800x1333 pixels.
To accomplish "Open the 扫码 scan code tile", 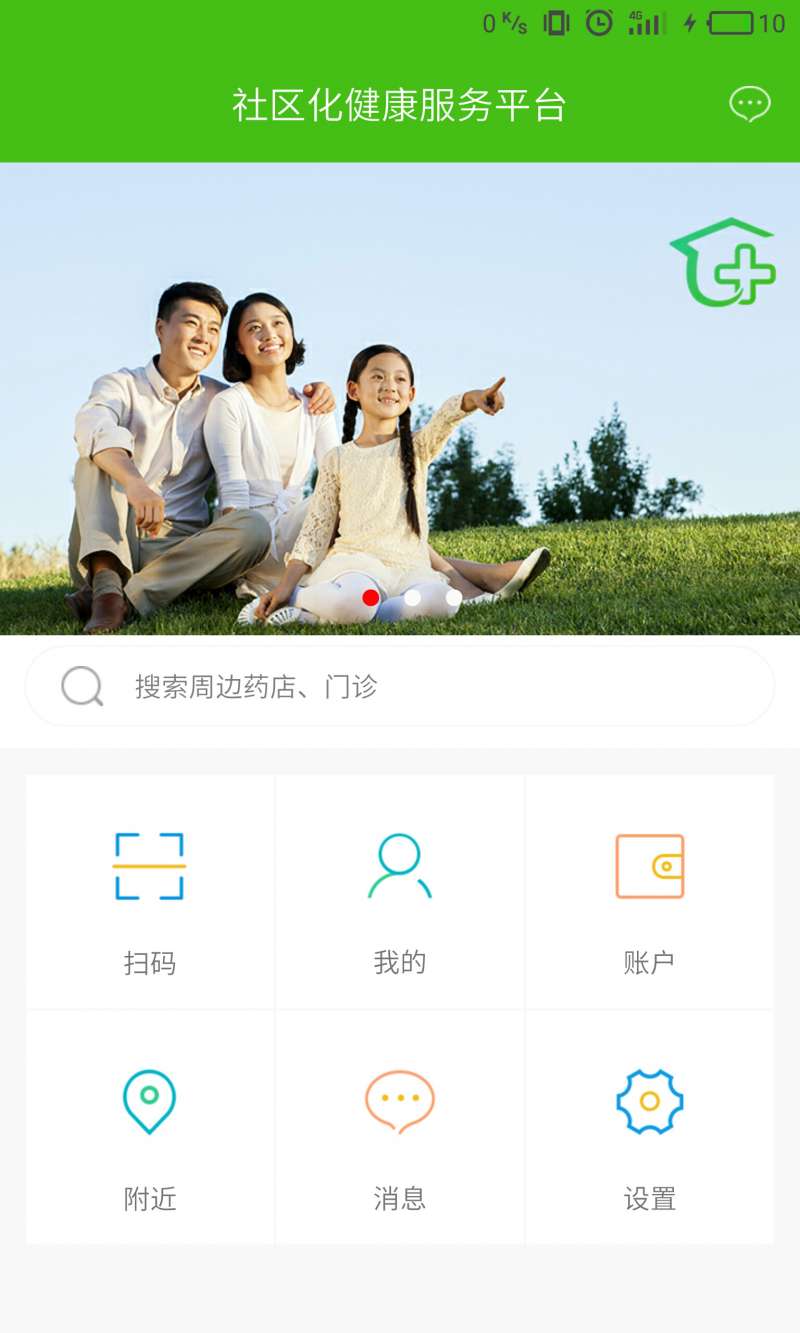I will point(150,892).
